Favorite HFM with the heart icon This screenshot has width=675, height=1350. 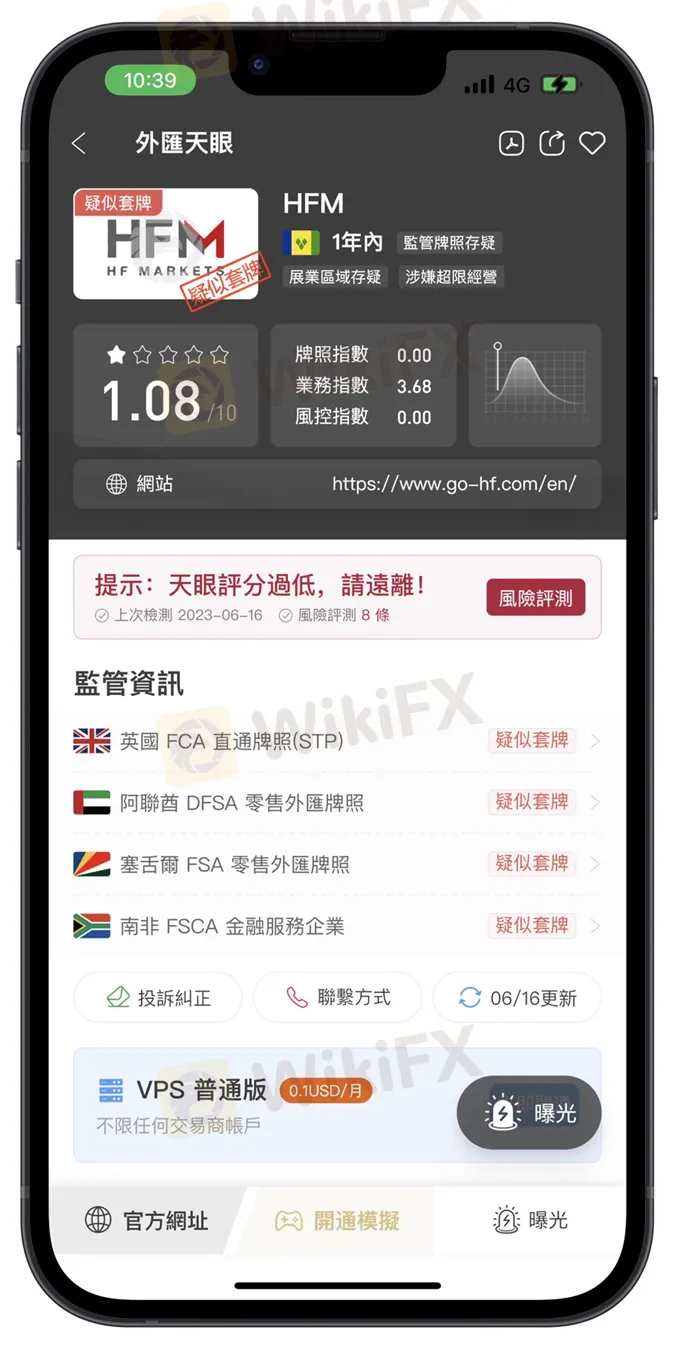(592, 144)
